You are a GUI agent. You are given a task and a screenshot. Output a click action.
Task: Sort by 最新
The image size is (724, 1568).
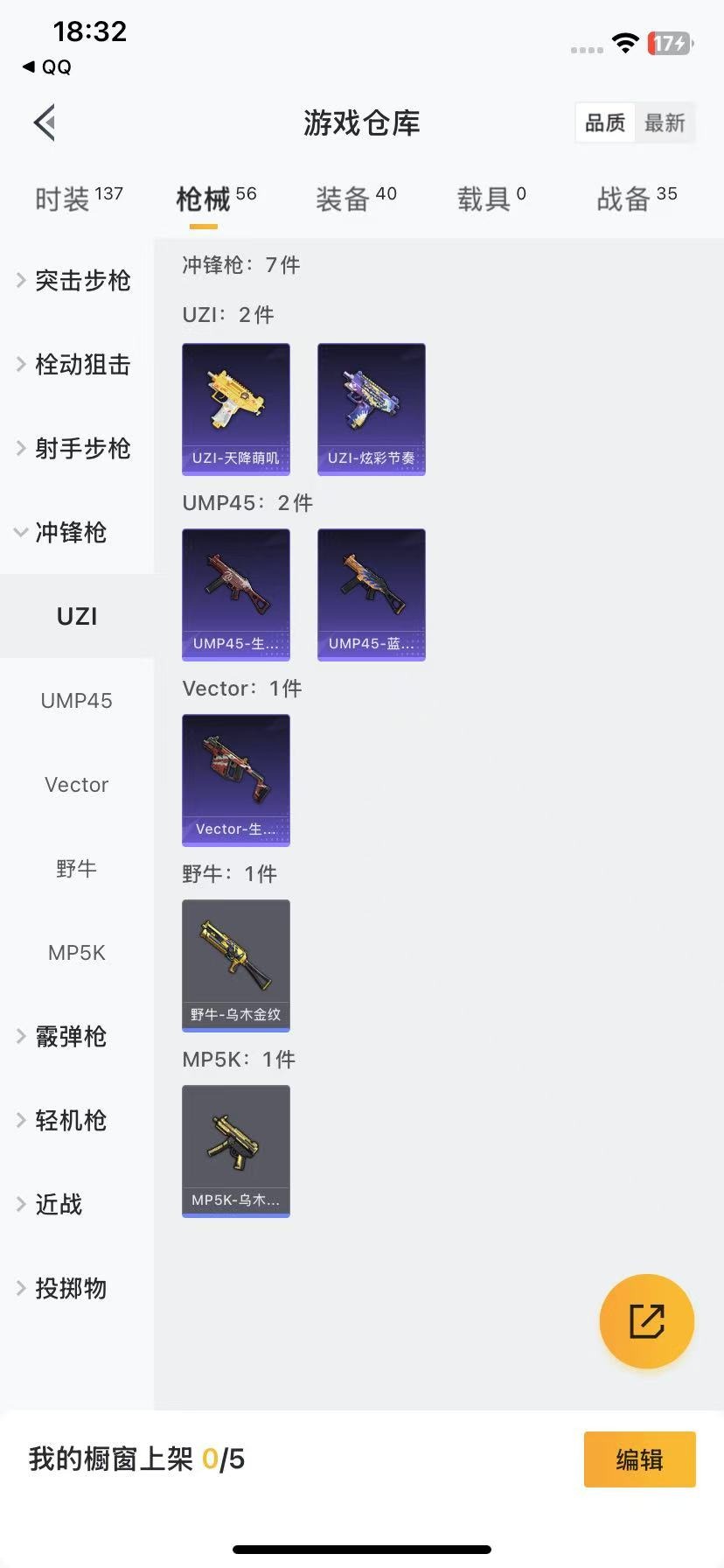click(665, 123)
